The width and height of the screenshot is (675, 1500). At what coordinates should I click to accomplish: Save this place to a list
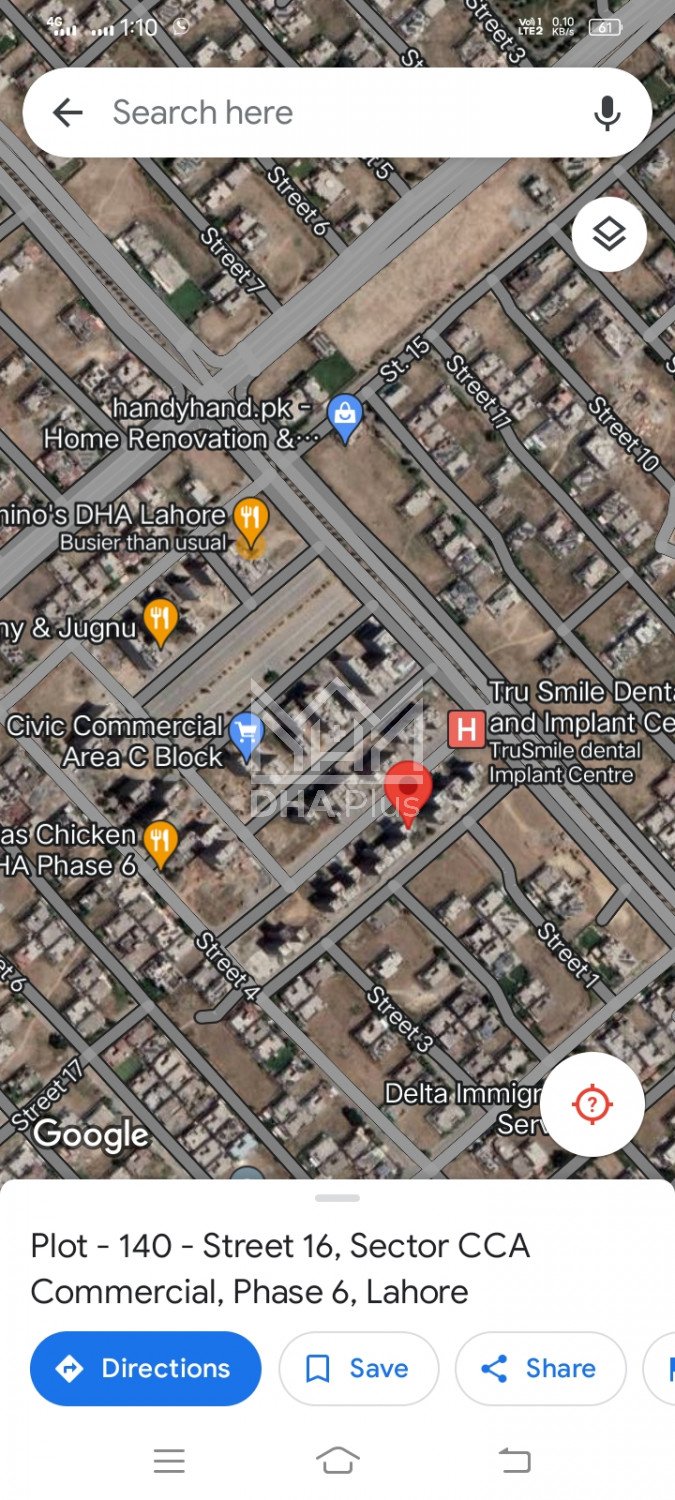click(358, 1368)
